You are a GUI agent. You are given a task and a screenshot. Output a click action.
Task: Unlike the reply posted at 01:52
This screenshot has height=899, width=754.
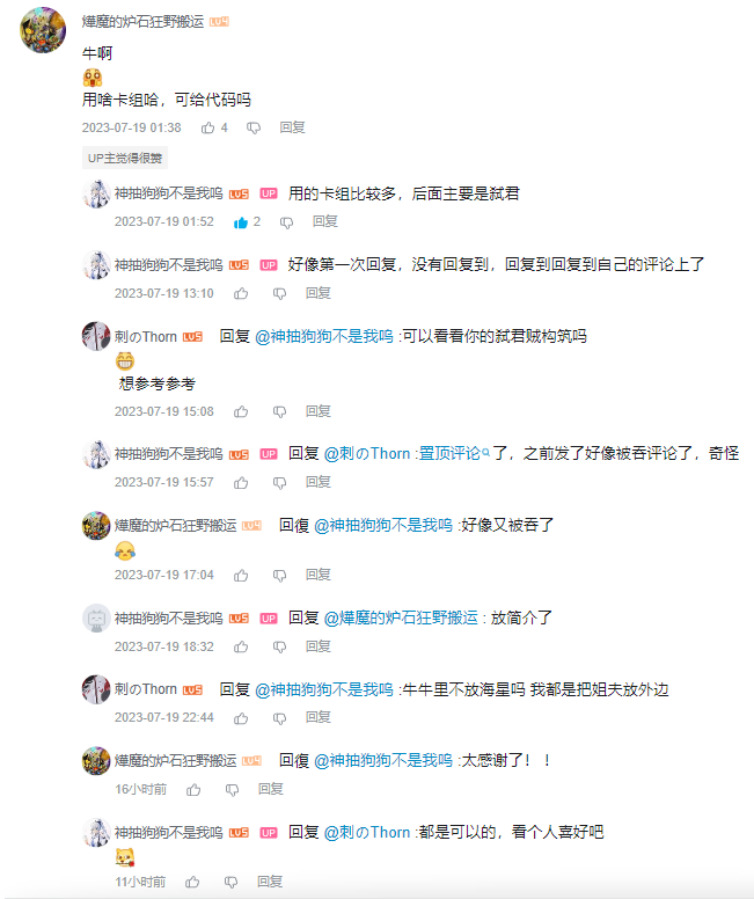pos(240,222)
